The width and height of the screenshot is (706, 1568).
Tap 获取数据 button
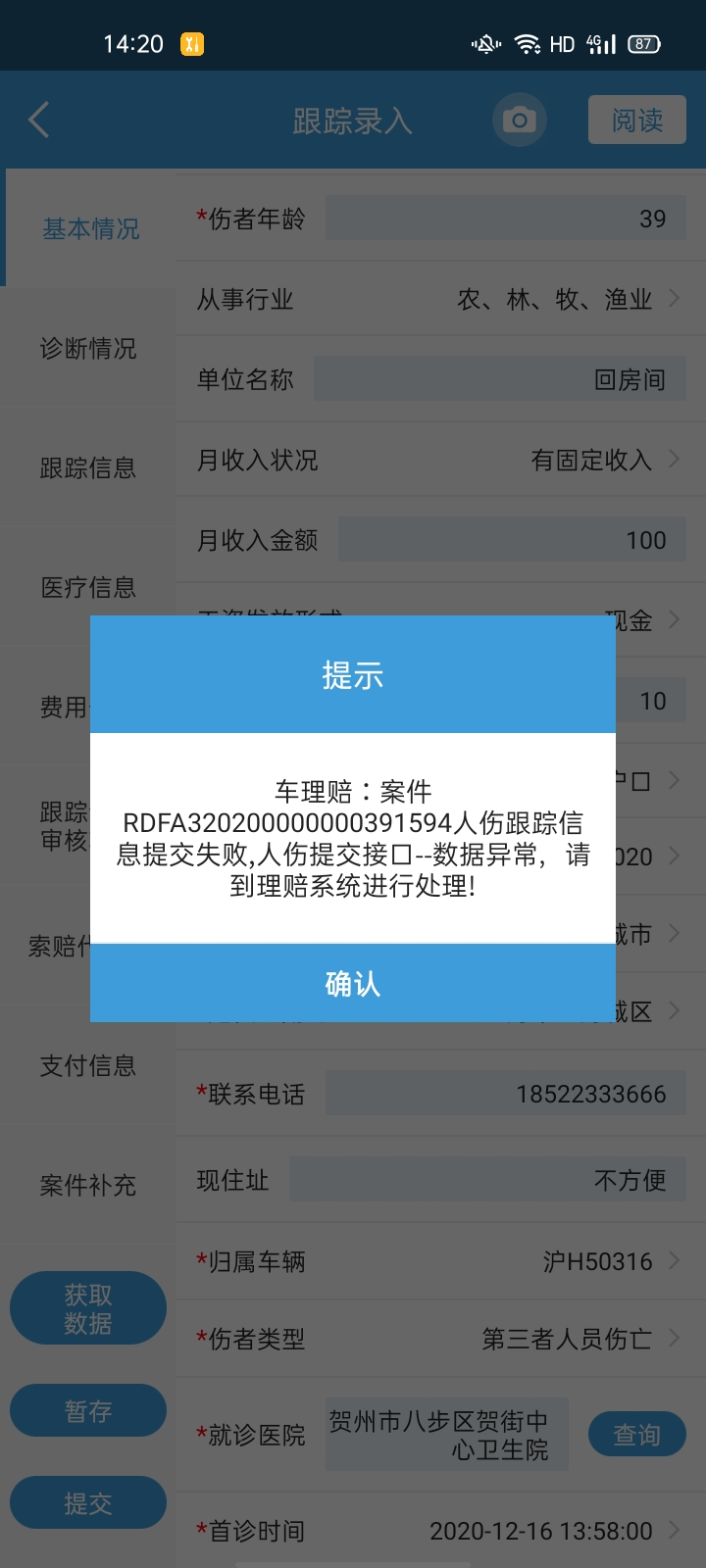(x=88, y=1308)
